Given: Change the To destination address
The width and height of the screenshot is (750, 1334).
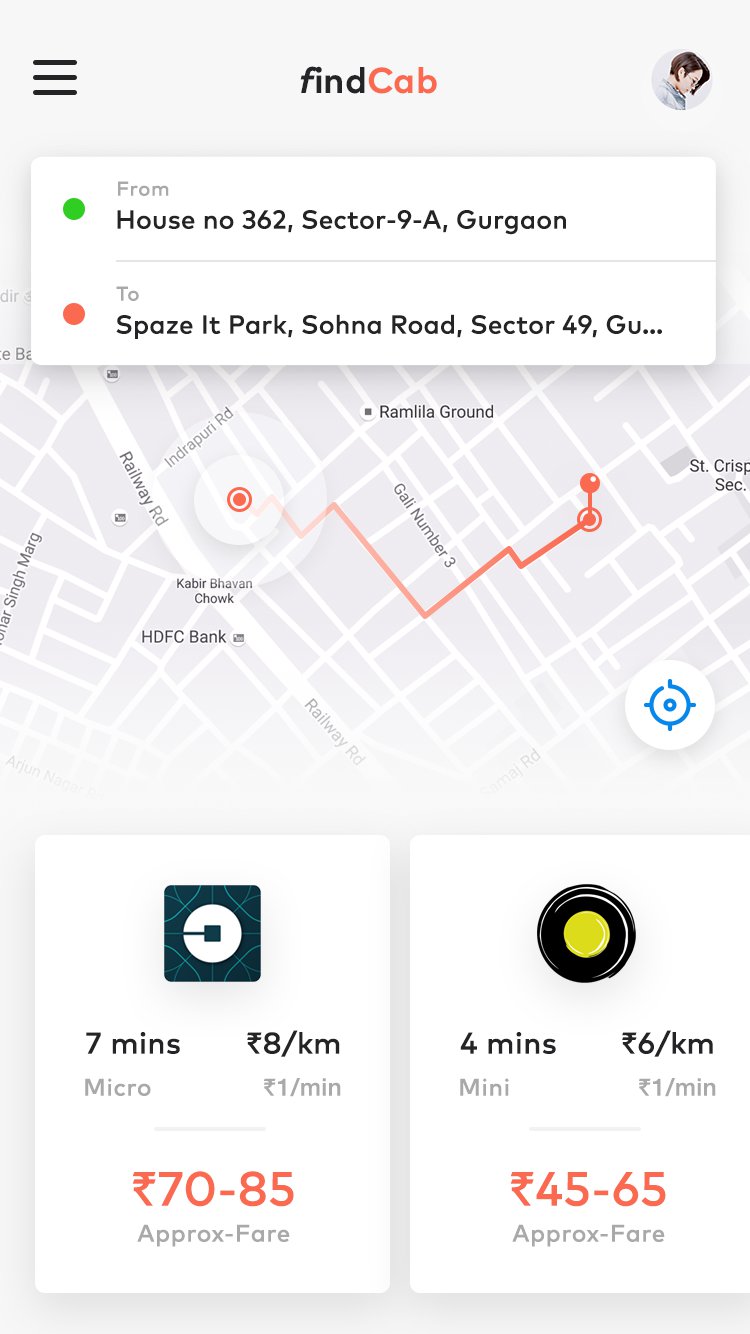Looking at the screenshot, I should pos(388,325).
